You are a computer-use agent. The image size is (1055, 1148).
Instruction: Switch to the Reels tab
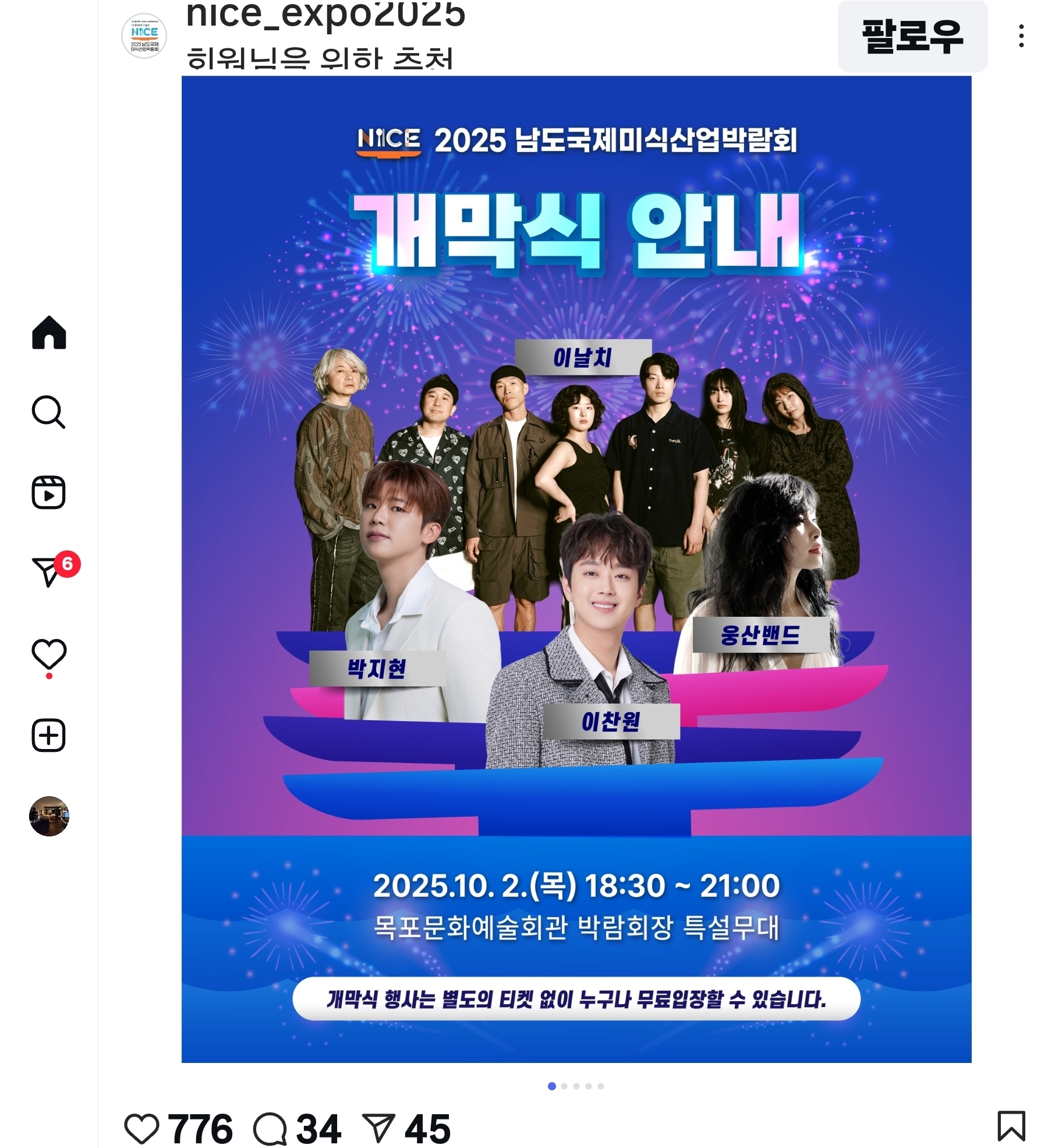pyautogui.click(x=48, y=492)
